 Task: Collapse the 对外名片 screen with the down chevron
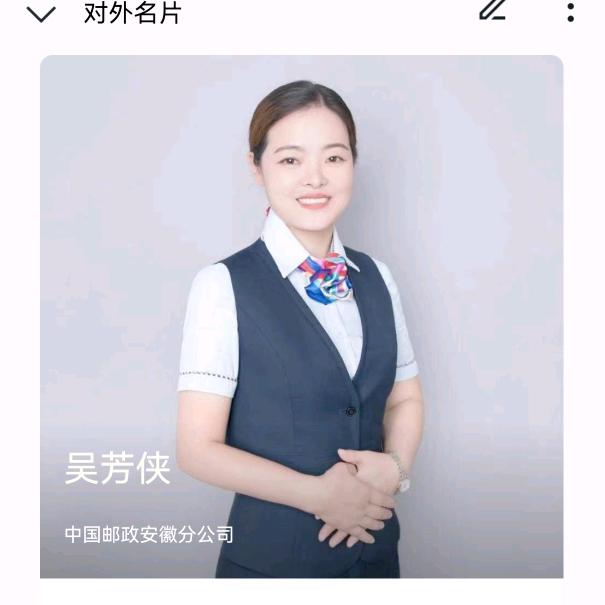pos(41,14)
